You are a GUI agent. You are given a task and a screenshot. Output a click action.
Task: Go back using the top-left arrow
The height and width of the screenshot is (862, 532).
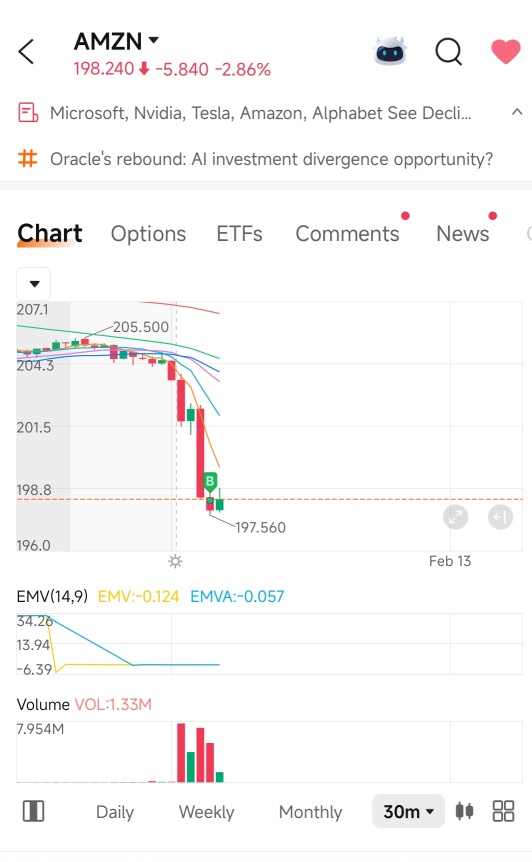[x=26, y=52]
